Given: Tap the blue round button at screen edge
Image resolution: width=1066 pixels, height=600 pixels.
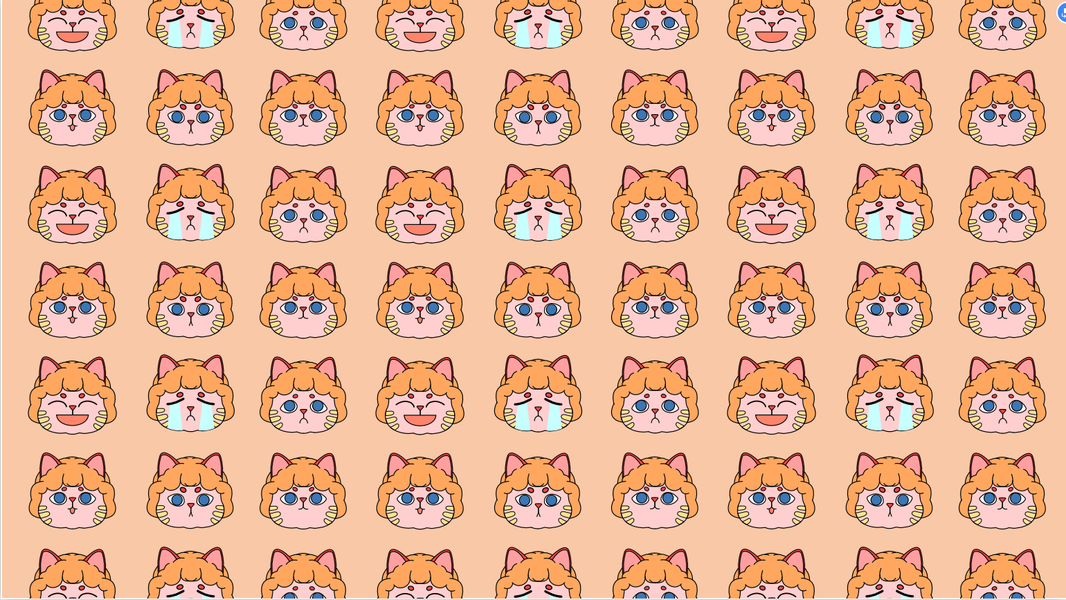Looking at the screenshot, I should click(1062, 13).
